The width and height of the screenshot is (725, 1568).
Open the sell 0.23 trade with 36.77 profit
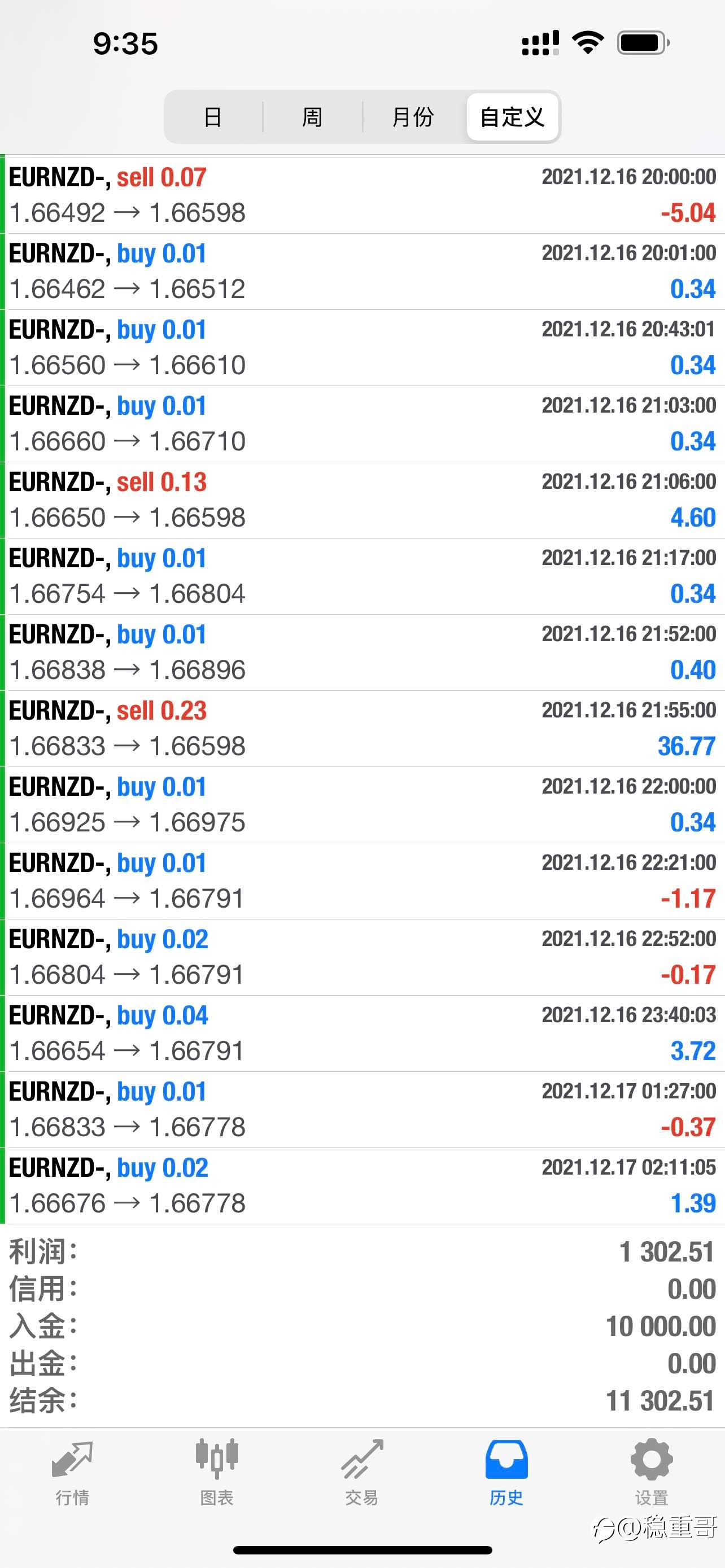[x=362, y=728]
